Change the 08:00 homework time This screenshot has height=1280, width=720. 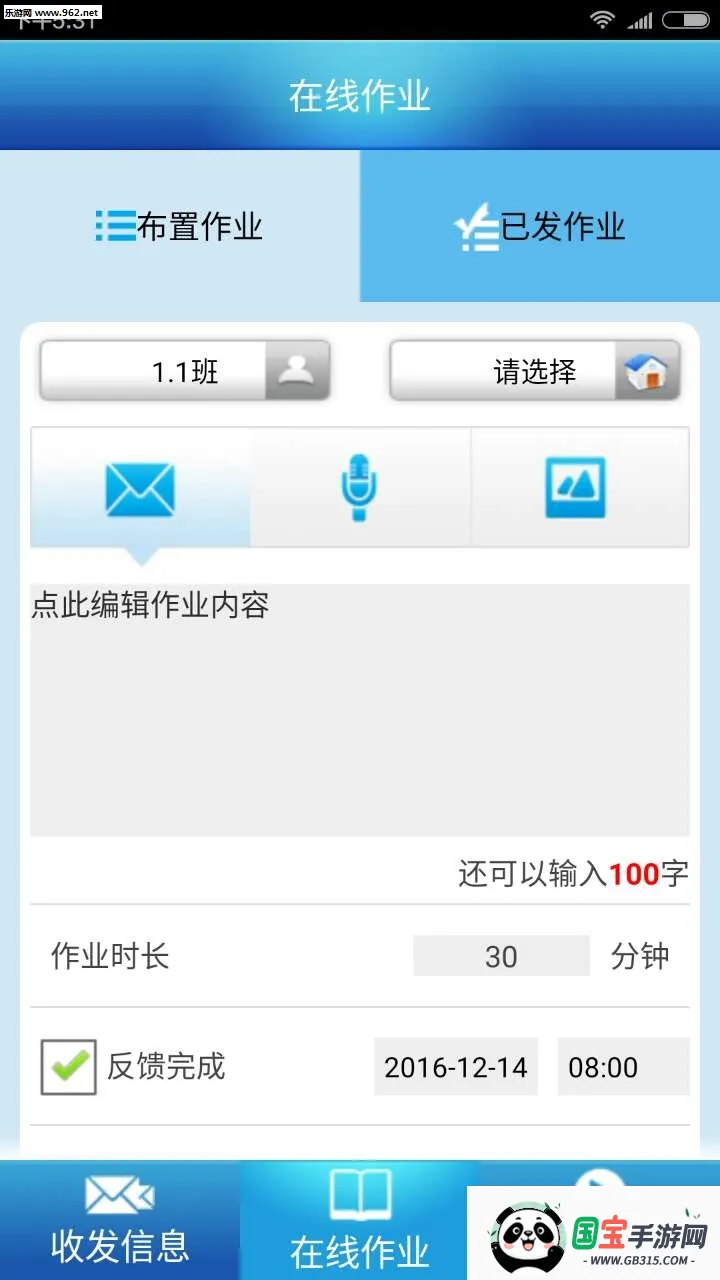tap(624, 1067)
